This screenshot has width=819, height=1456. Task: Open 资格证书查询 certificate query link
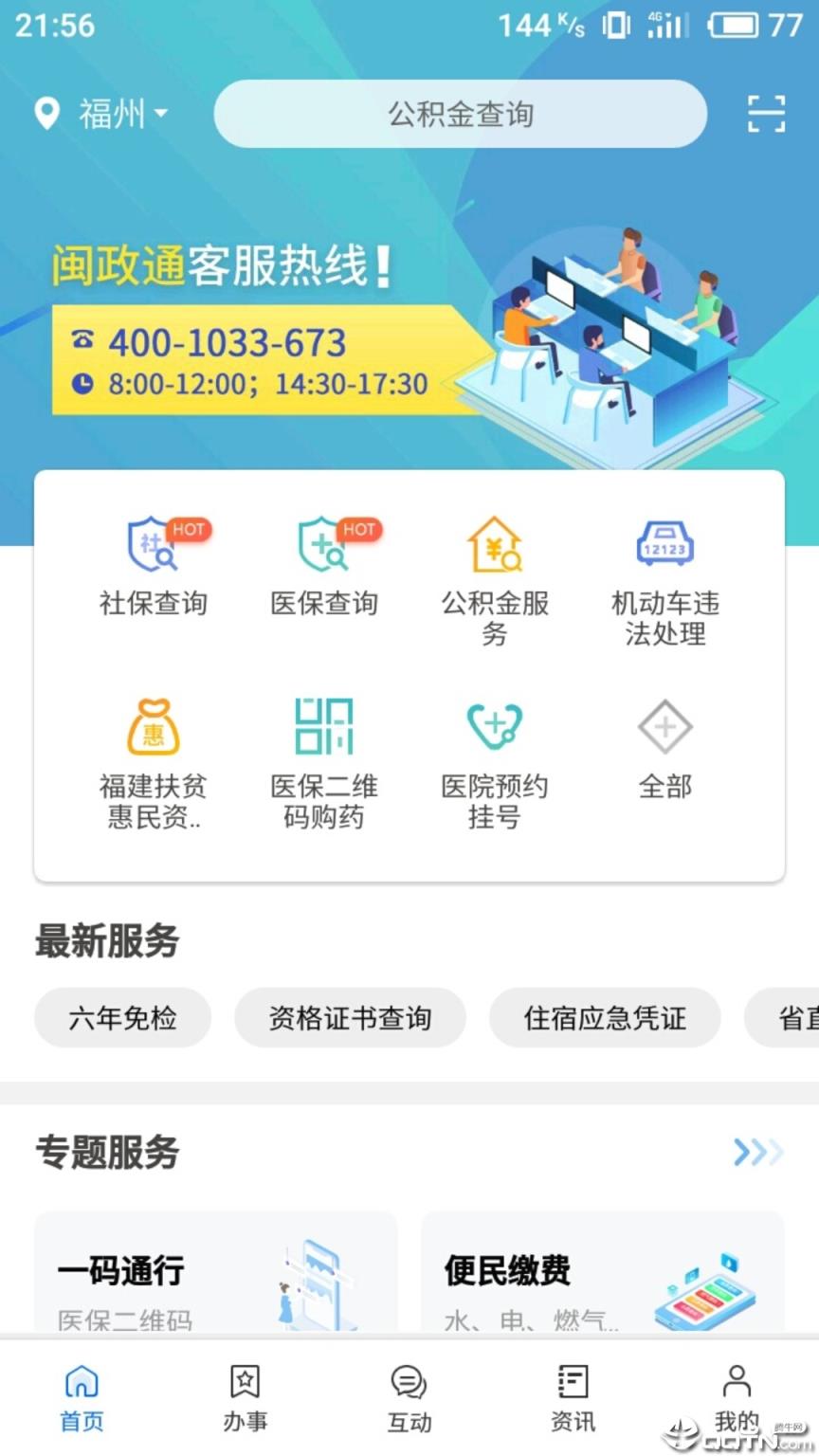pos(350,1017)
